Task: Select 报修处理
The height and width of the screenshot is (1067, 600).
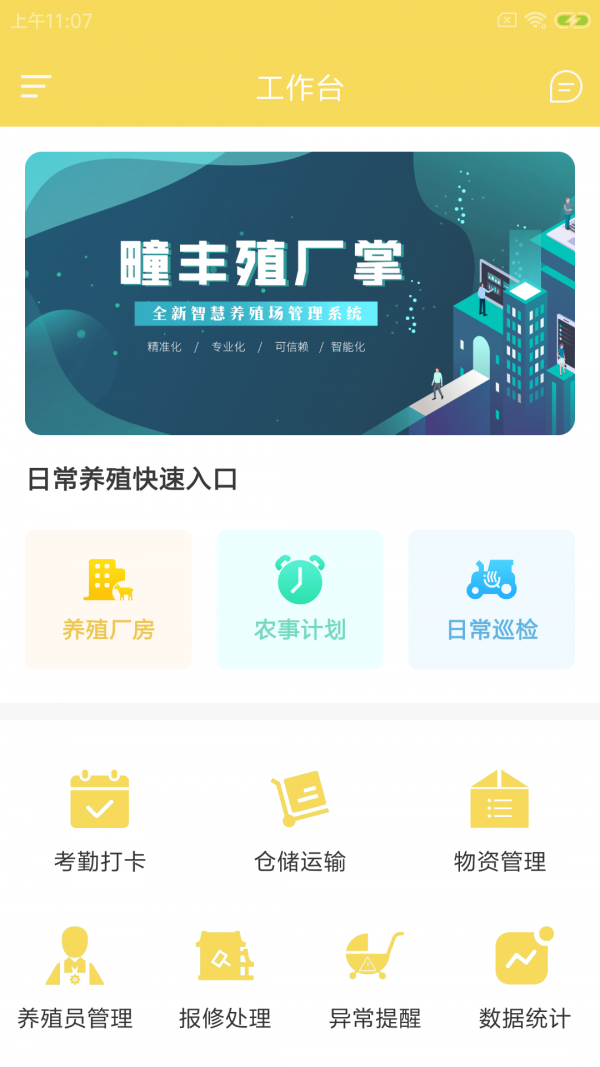Action: point(225,978)
